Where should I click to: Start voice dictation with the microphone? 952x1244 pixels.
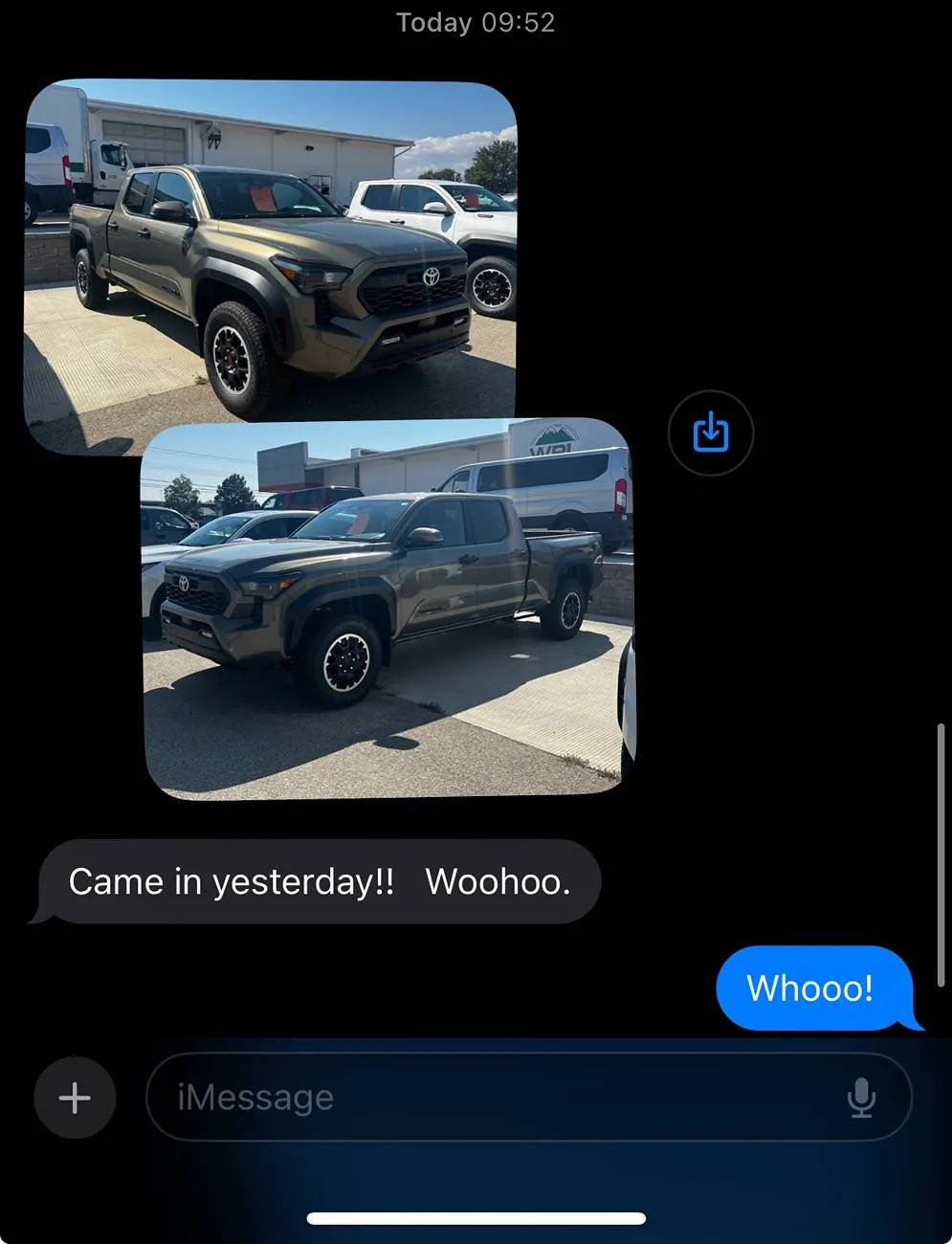pos(861,1097)
